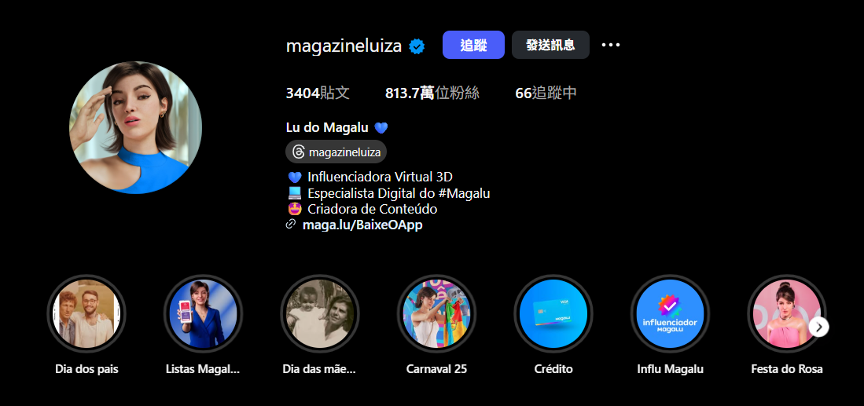Send a message via 發送訊息
Viewport: 864px width, 406px height.
pos(550,45)
